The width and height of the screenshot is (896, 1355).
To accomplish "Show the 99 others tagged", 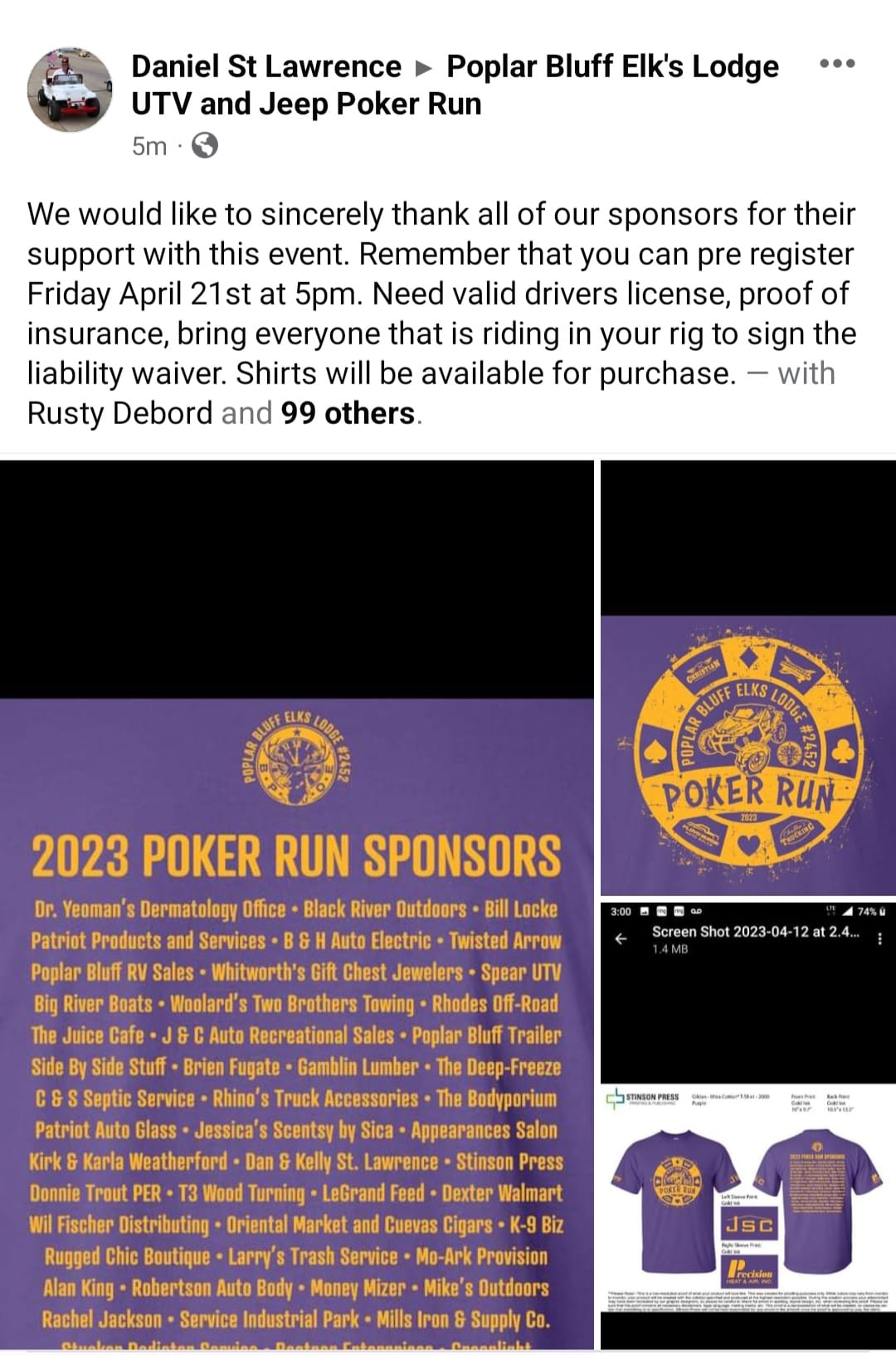I will 348,413.
